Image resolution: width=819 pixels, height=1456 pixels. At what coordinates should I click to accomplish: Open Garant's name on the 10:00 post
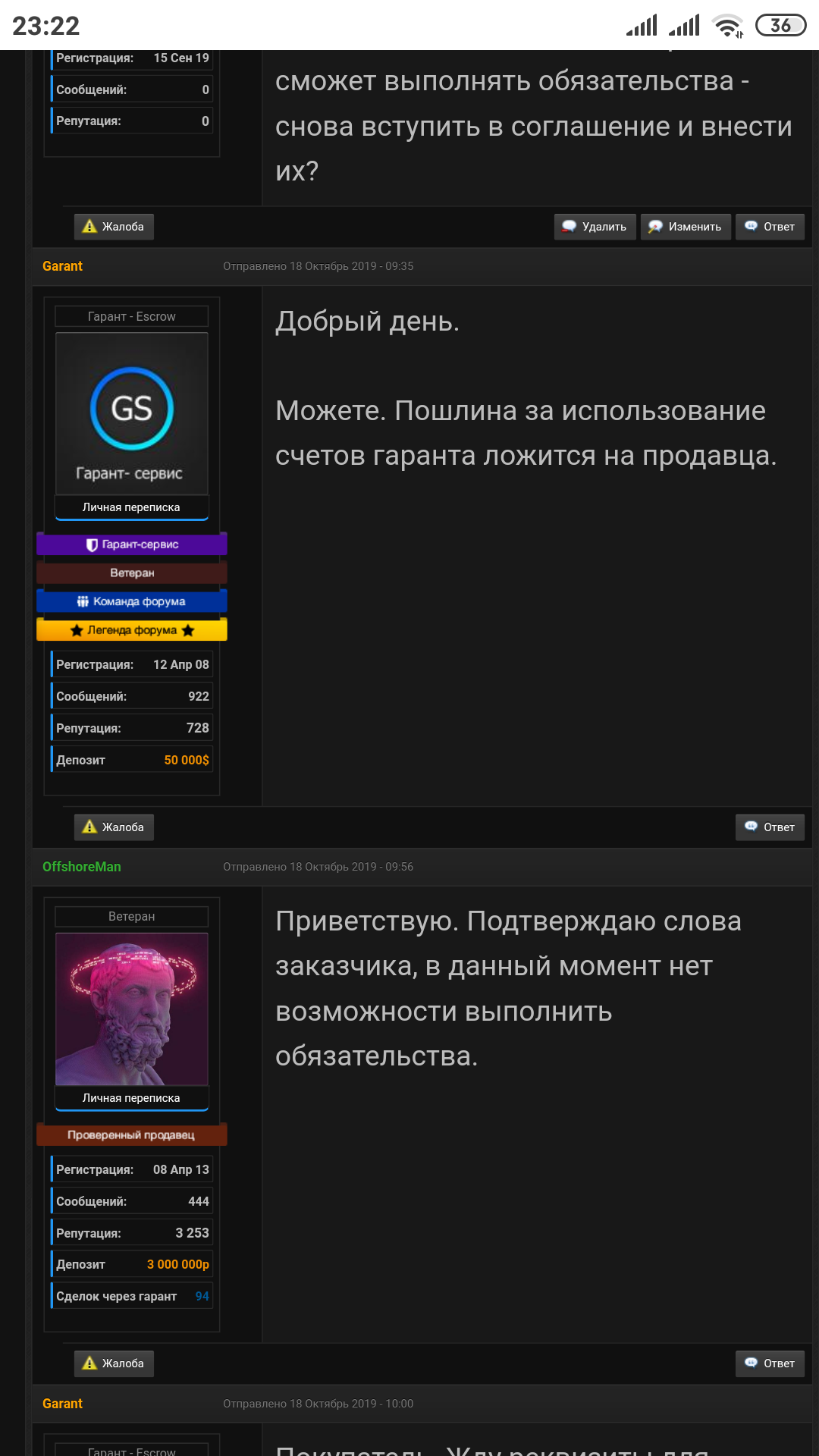click(x=62, y=1404)
